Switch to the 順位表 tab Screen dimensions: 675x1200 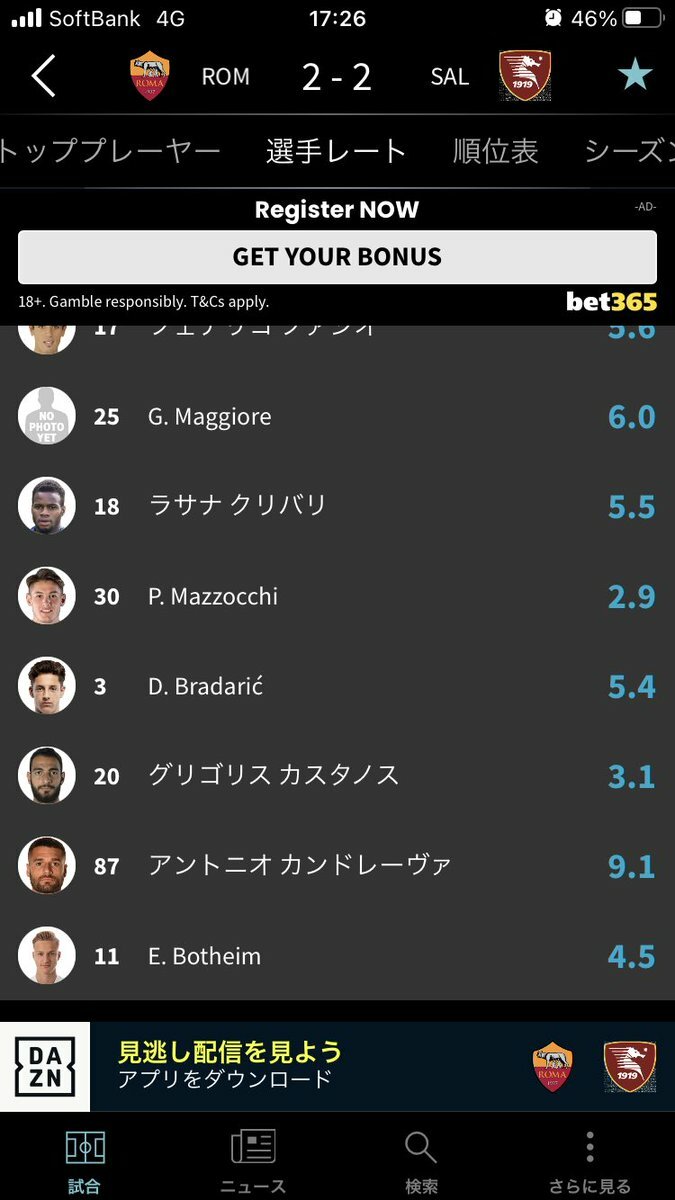495,151
